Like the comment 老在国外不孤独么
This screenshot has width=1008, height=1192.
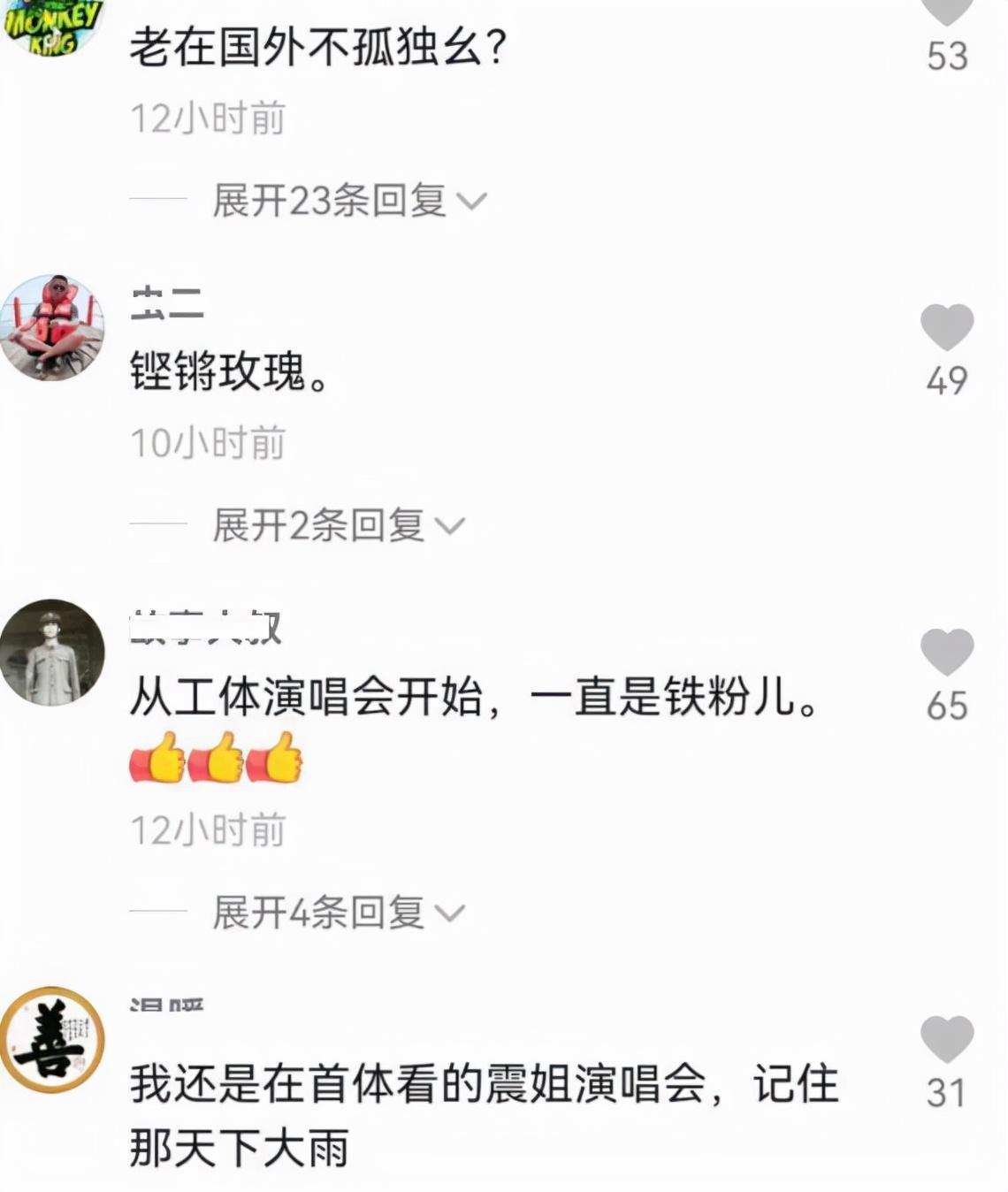(x=946, y=11)
